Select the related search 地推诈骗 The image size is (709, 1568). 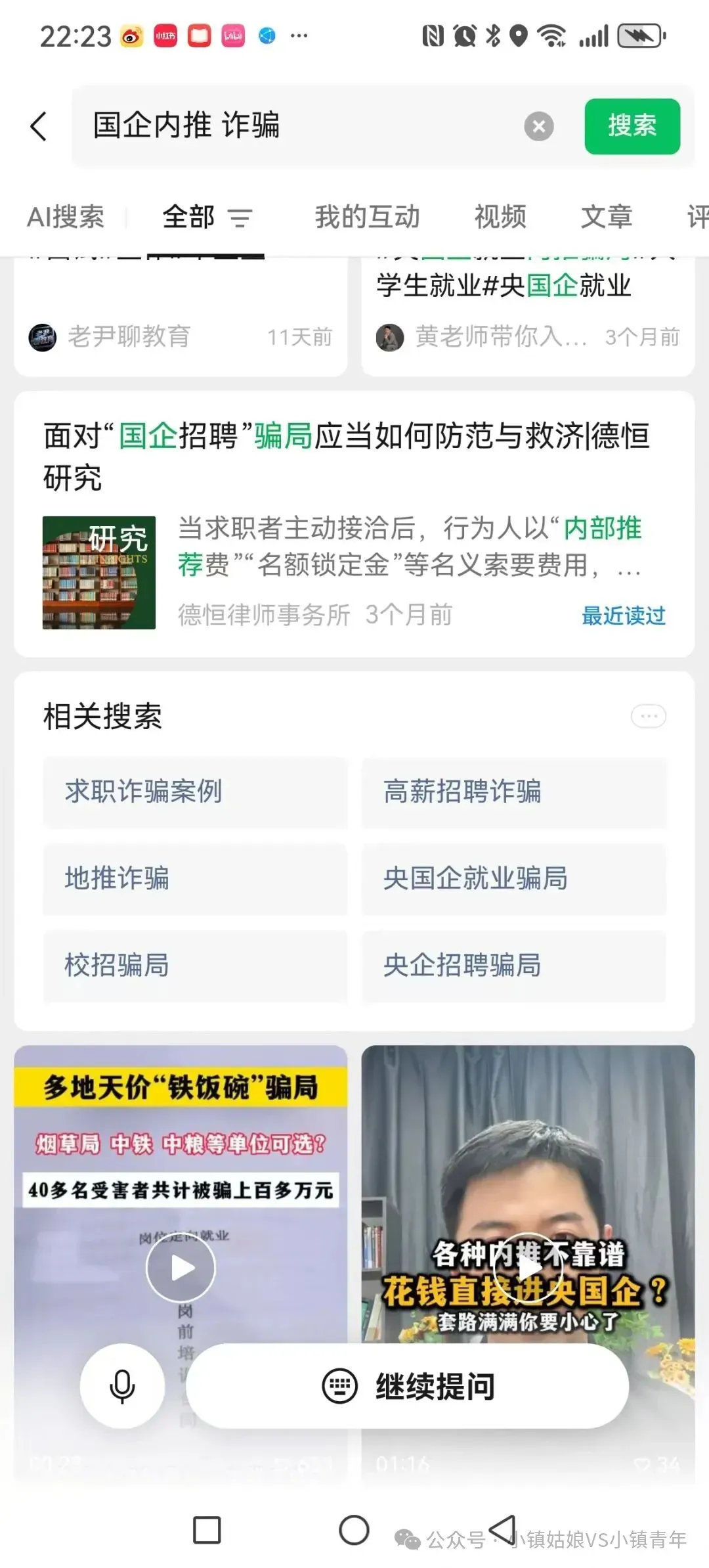point(195,878)
